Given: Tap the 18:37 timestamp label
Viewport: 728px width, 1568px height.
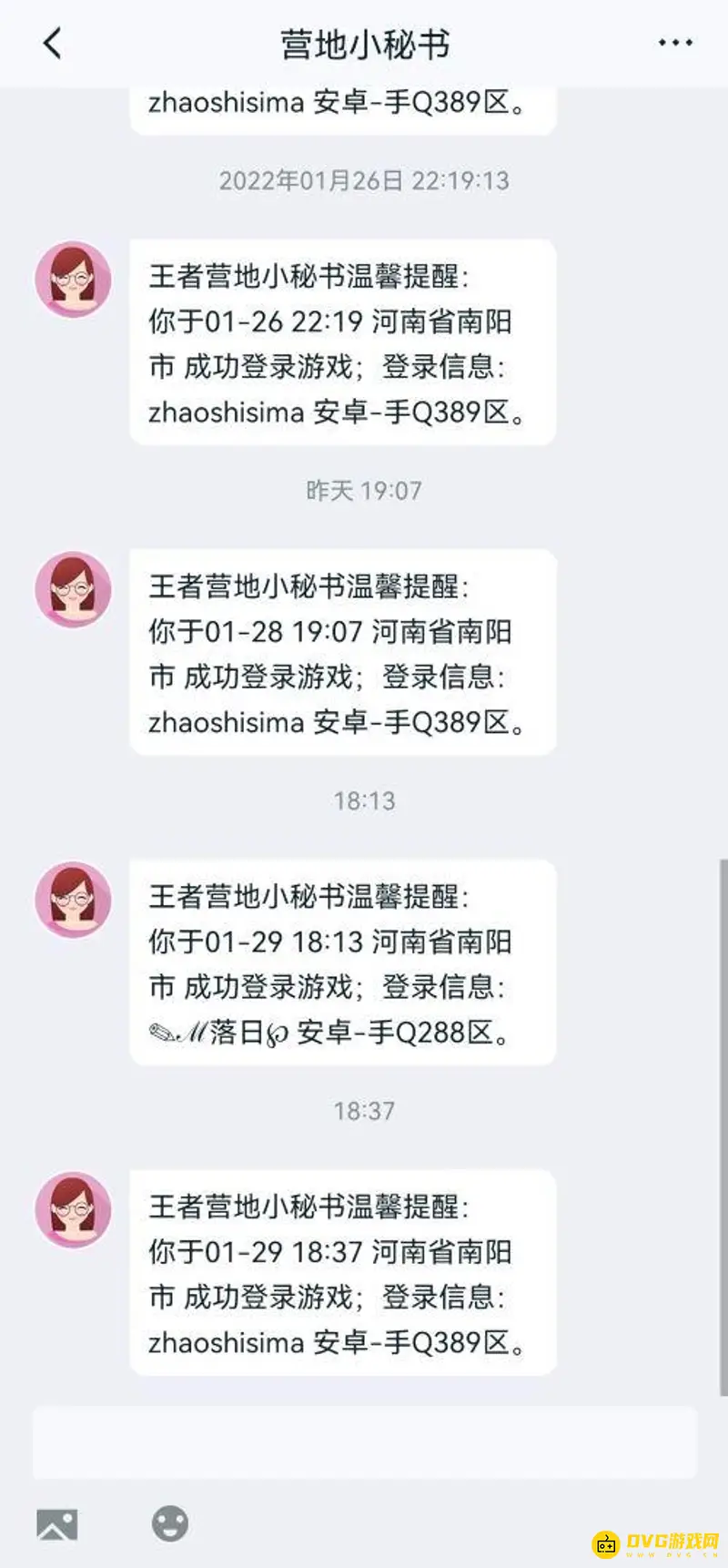Looking at the screenshot, I should click(x=364, y=1111).
